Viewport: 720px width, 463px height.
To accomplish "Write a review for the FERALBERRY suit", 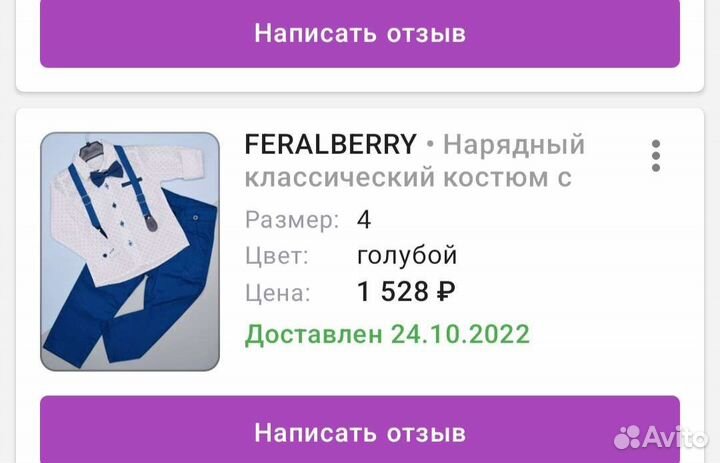I will pyautogui.click(x=360, y=432).
